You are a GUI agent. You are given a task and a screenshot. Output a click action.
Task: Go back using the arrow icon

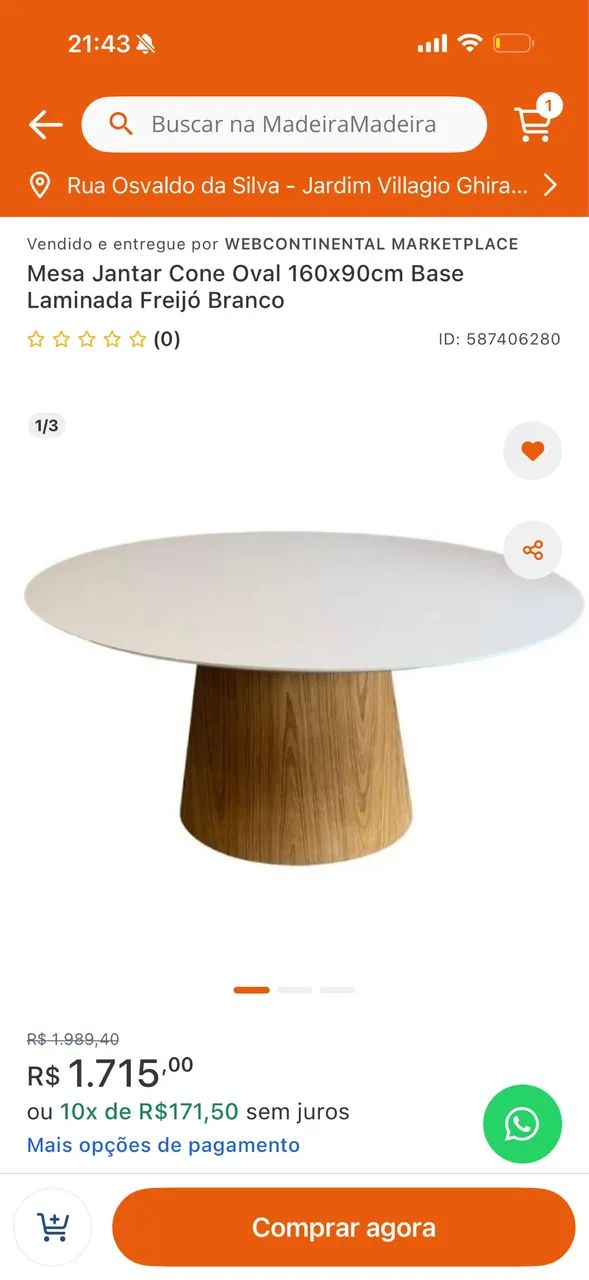point(45,124)
